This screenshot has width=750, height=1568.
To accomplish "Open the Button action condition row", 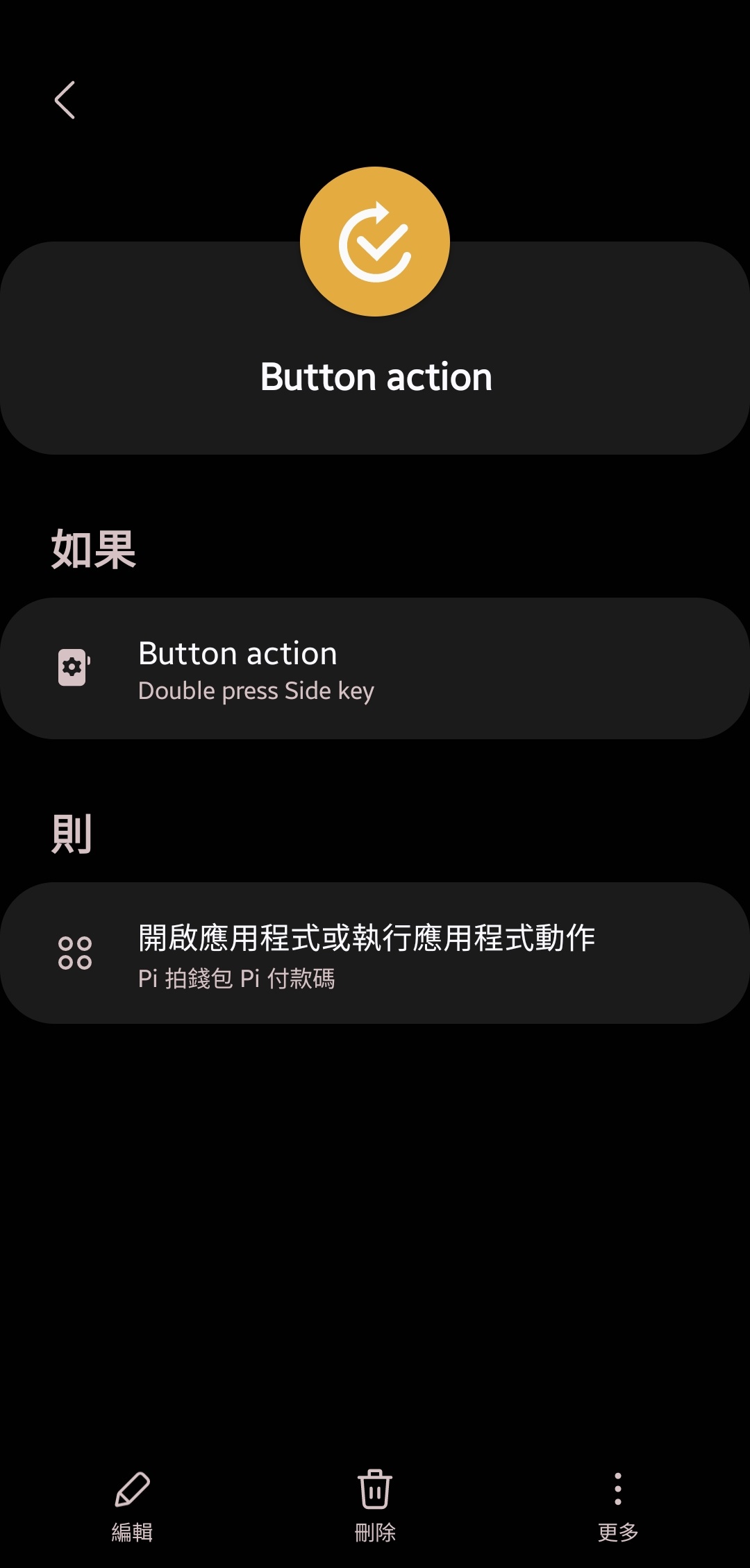I will [x=375, y=668].
